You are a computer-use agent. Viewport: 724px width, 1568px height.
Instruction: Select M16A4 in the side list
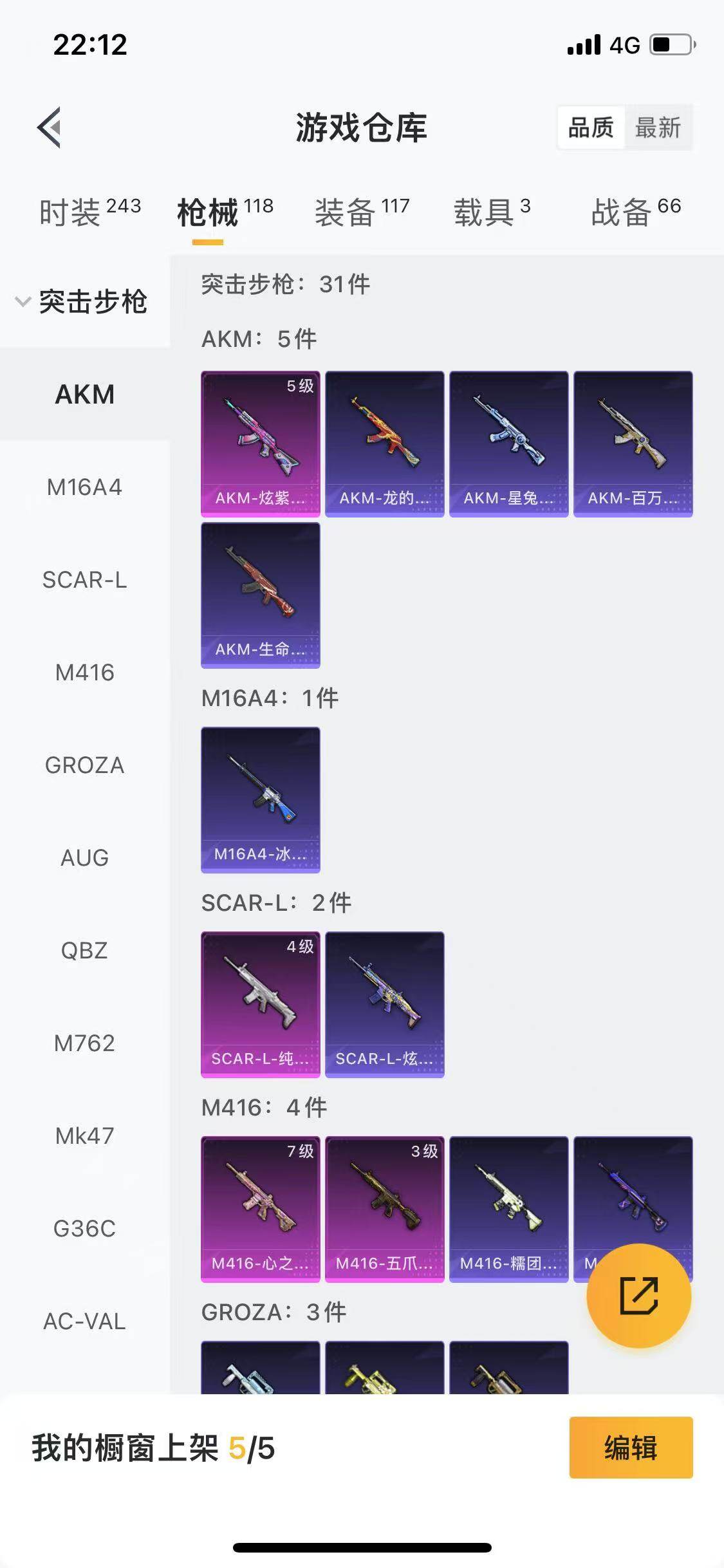pyautogui.click(x=85, y=487)
